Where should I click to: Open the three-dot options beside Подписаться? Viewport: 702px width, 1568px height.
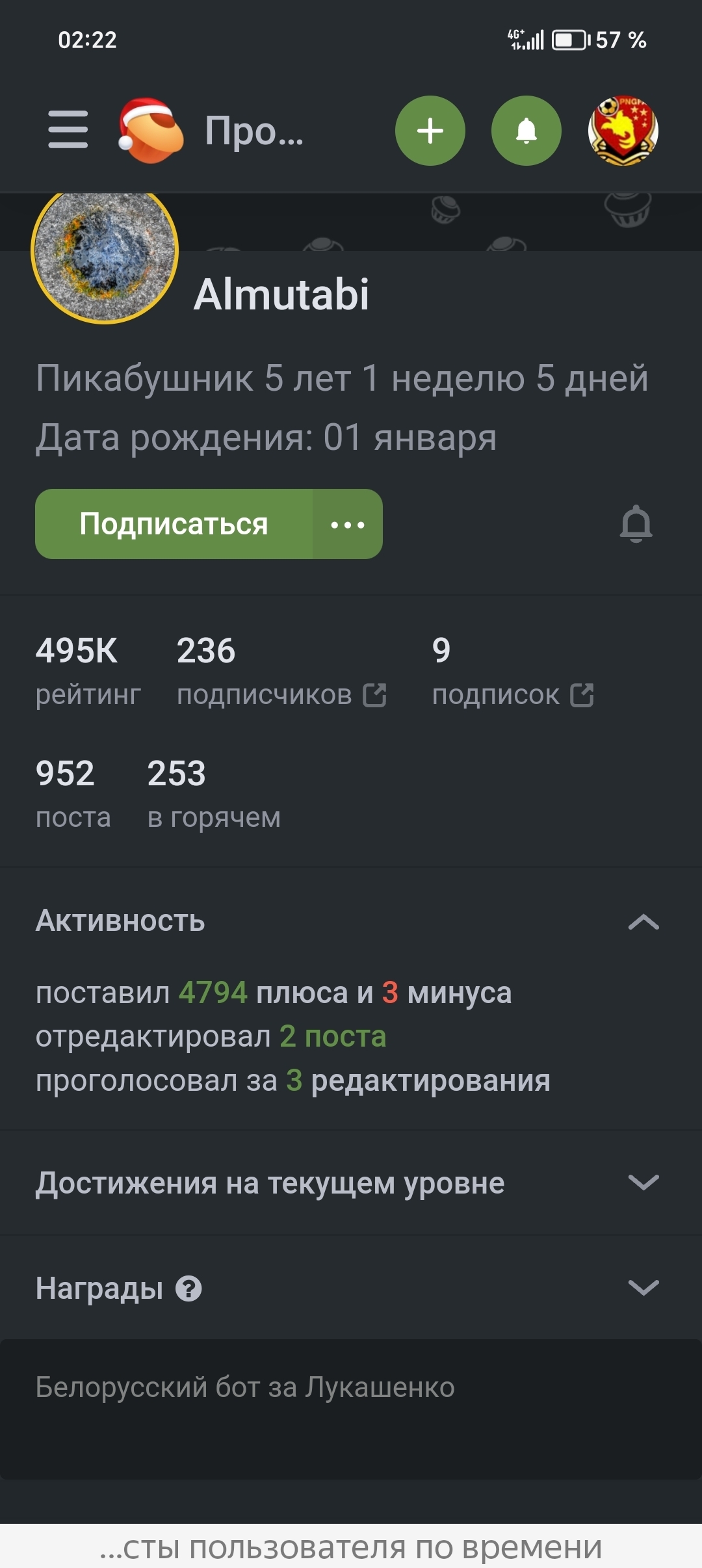point(348,524)
